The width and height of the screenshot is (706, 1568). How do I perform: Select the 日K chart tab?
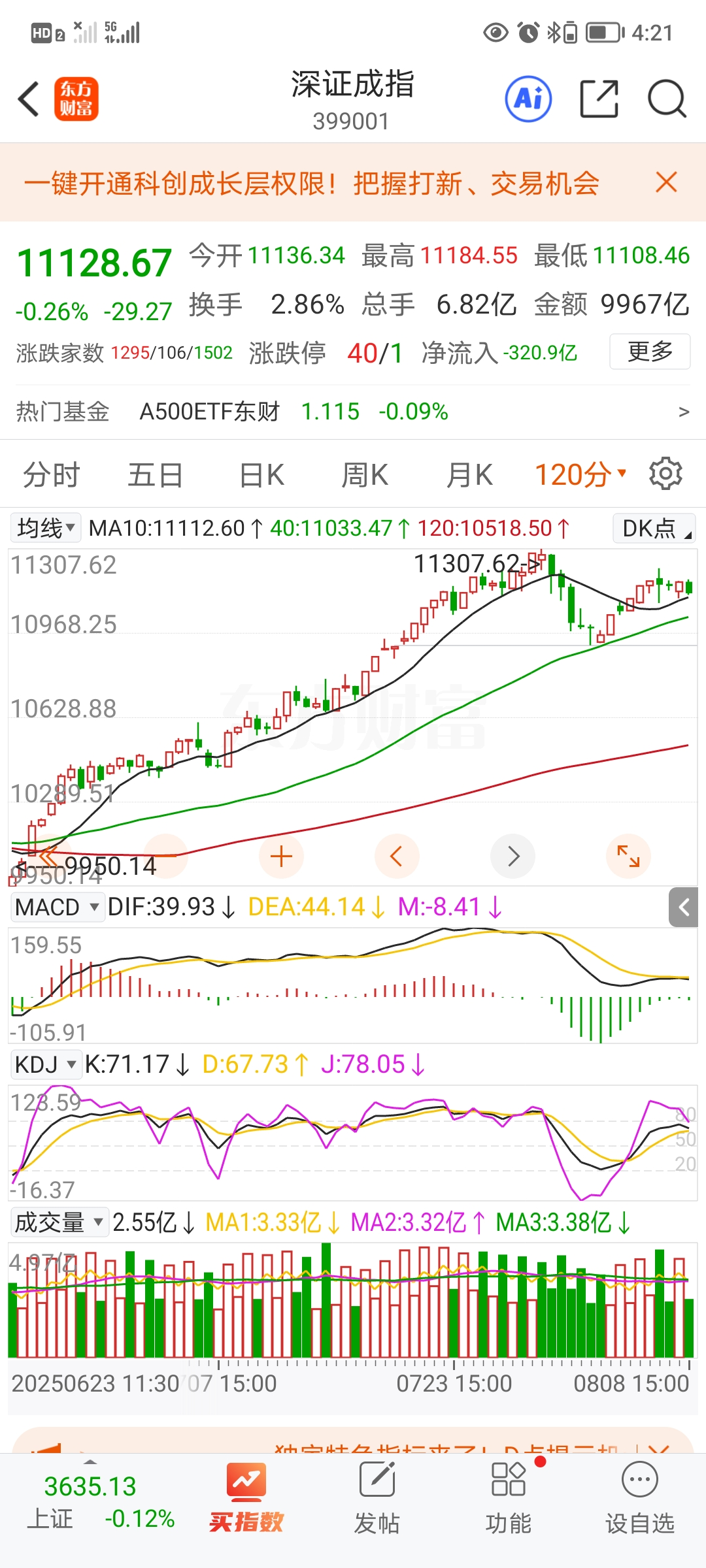click(x=261, y=475)
